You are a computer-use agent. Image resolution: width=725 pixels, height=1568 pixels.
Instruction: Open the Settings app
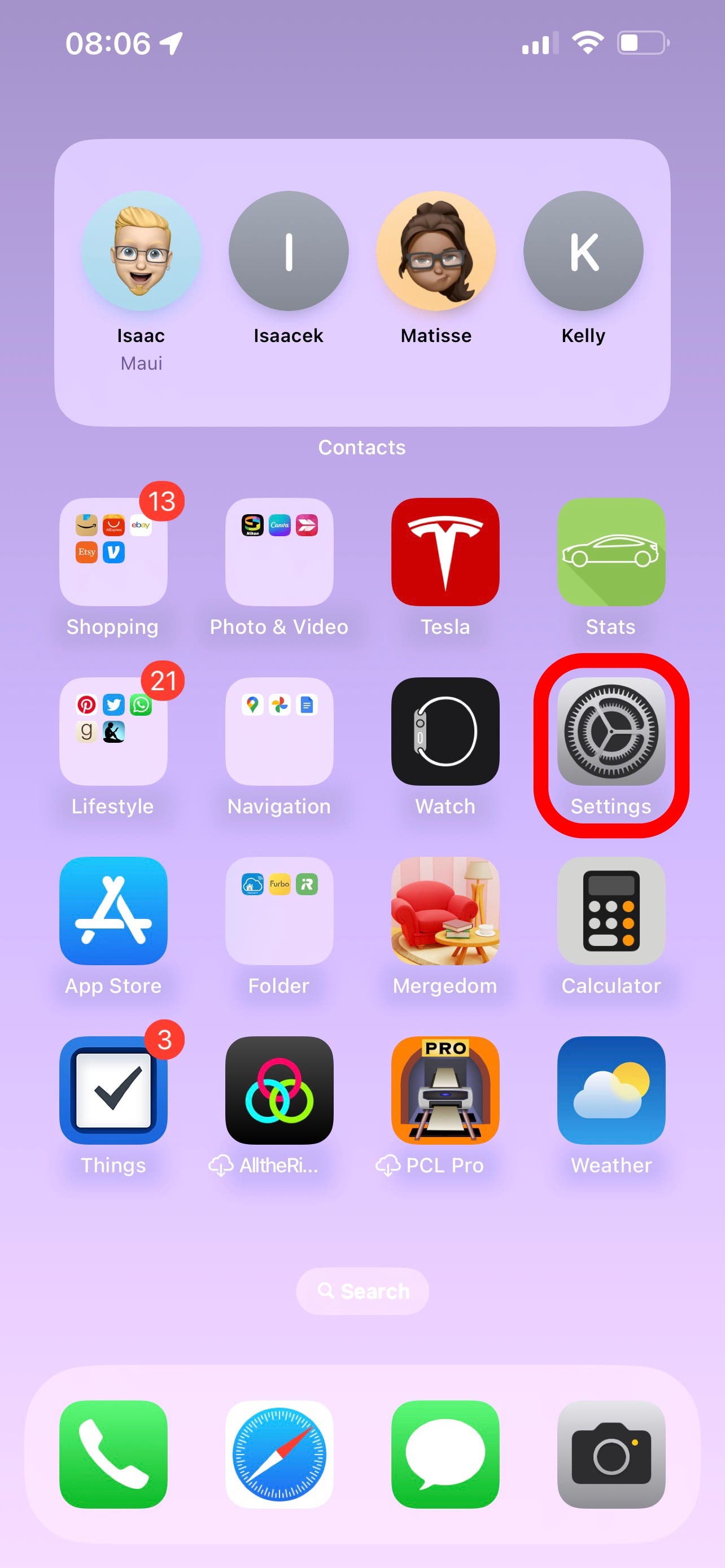(610, 730)
